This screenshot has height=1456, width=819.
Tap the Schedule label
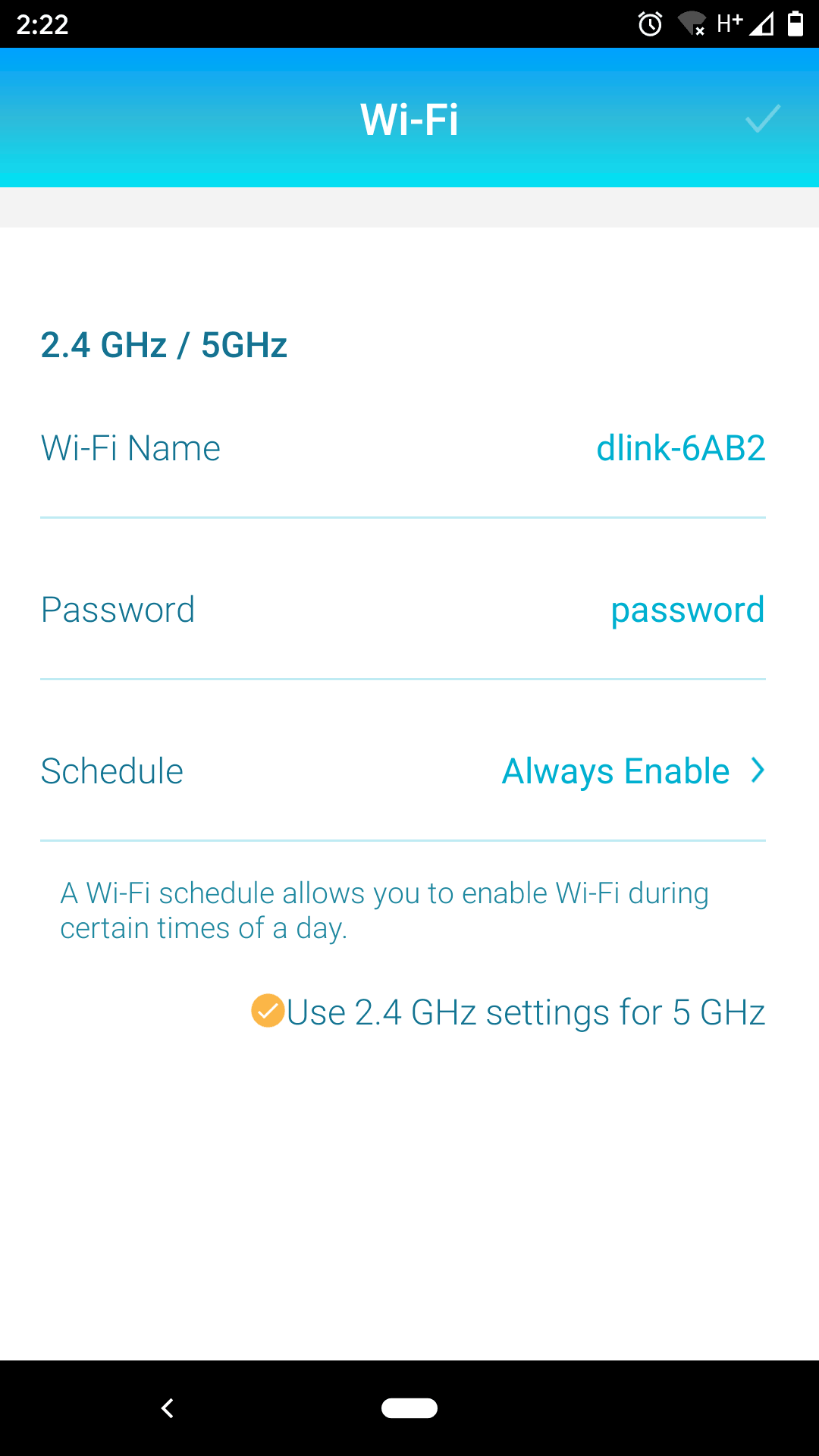[x=111, y=770]
